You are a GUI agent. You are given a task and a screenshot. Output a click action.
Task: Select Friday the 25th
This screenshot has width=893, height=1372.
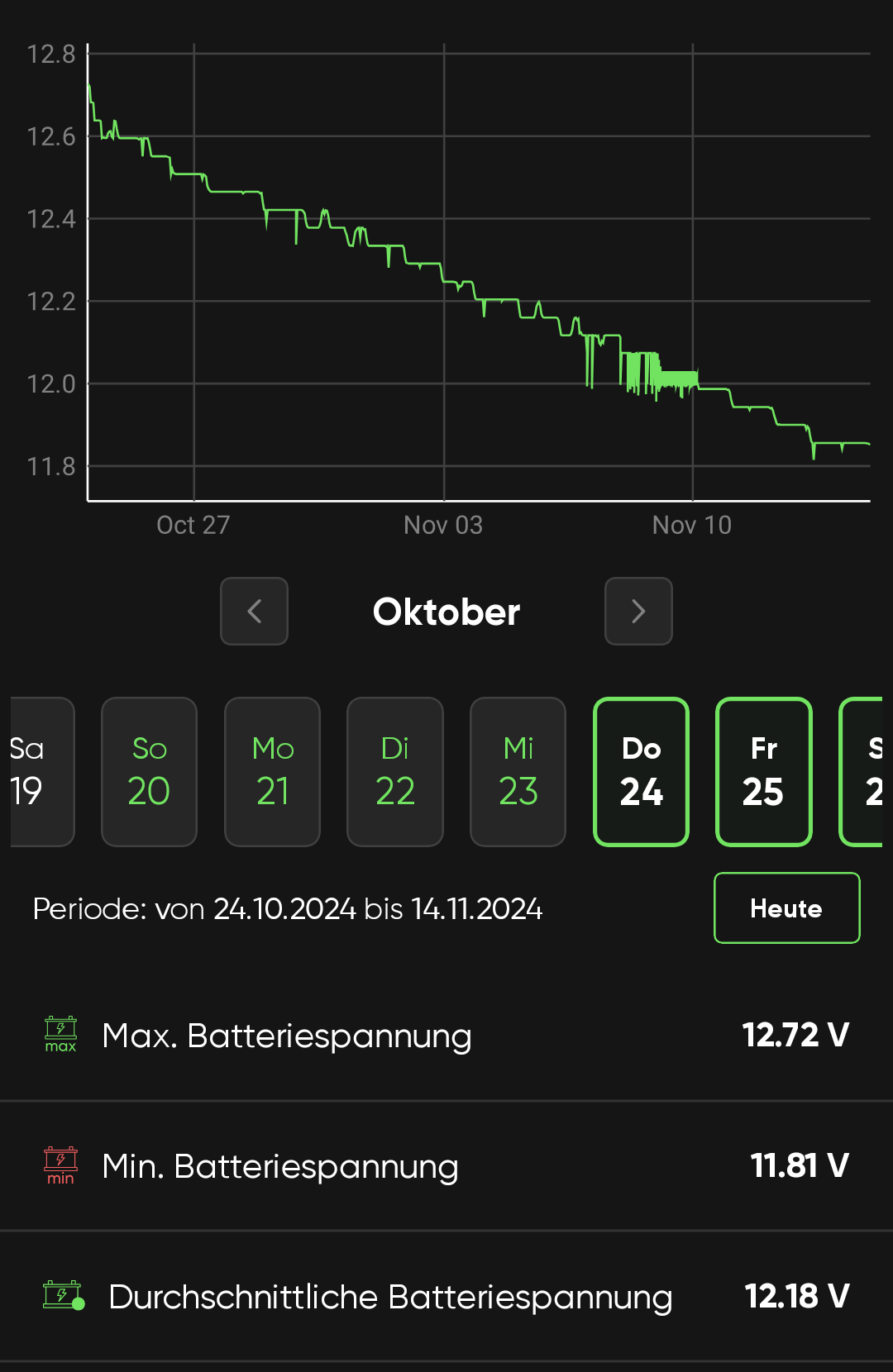point(763,771)
